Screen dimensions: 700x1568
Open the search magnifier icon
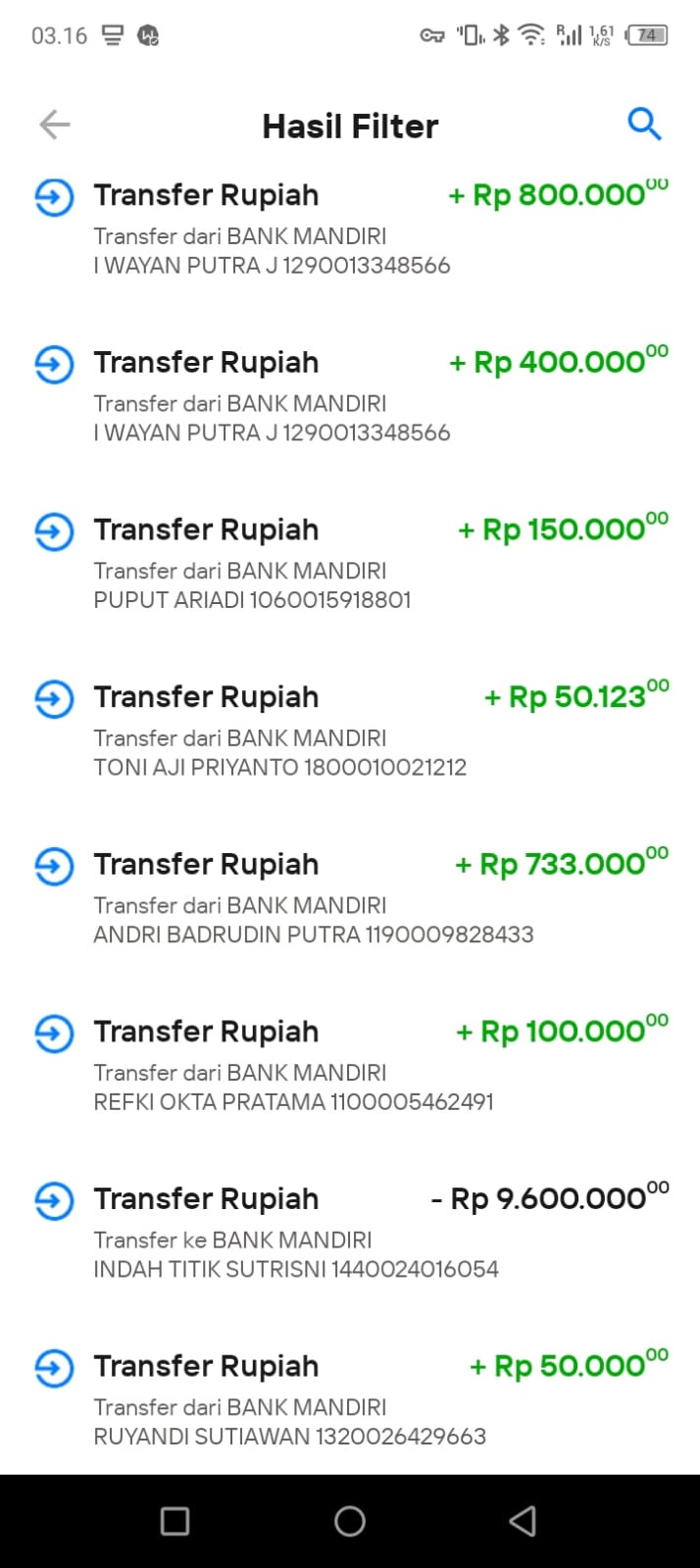coord(644,125)
